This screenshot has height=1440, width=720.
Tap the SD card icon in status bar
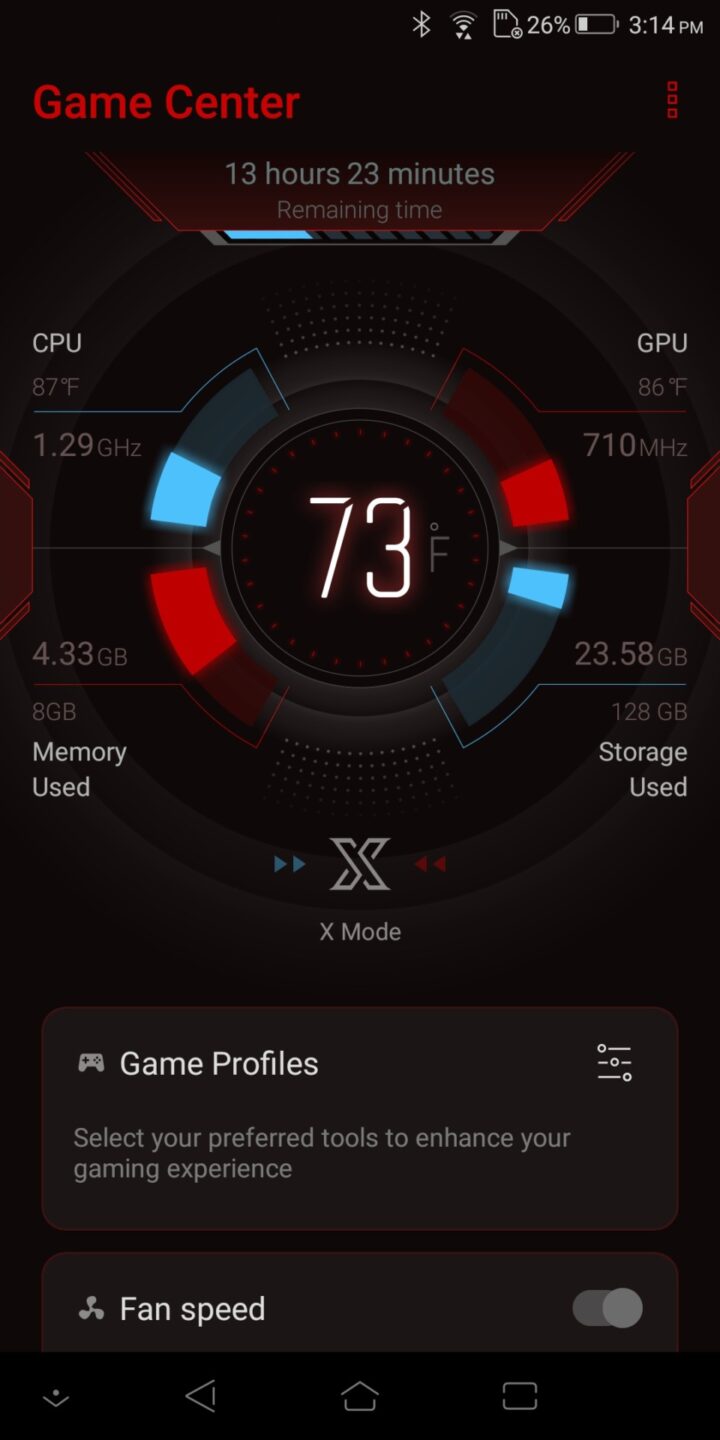tap(509, 25)
